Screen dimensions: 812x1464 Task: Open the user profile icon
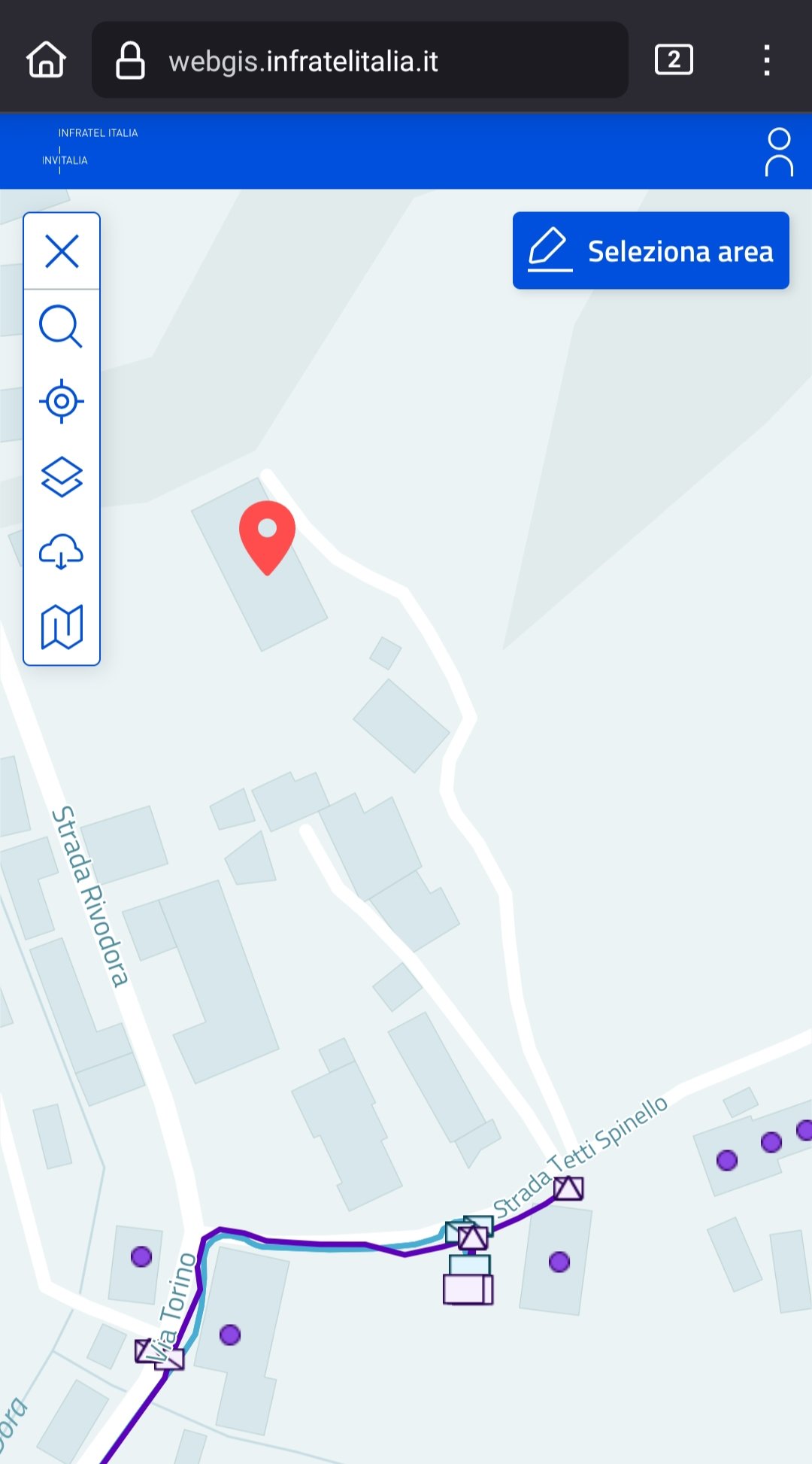point(779,152)
